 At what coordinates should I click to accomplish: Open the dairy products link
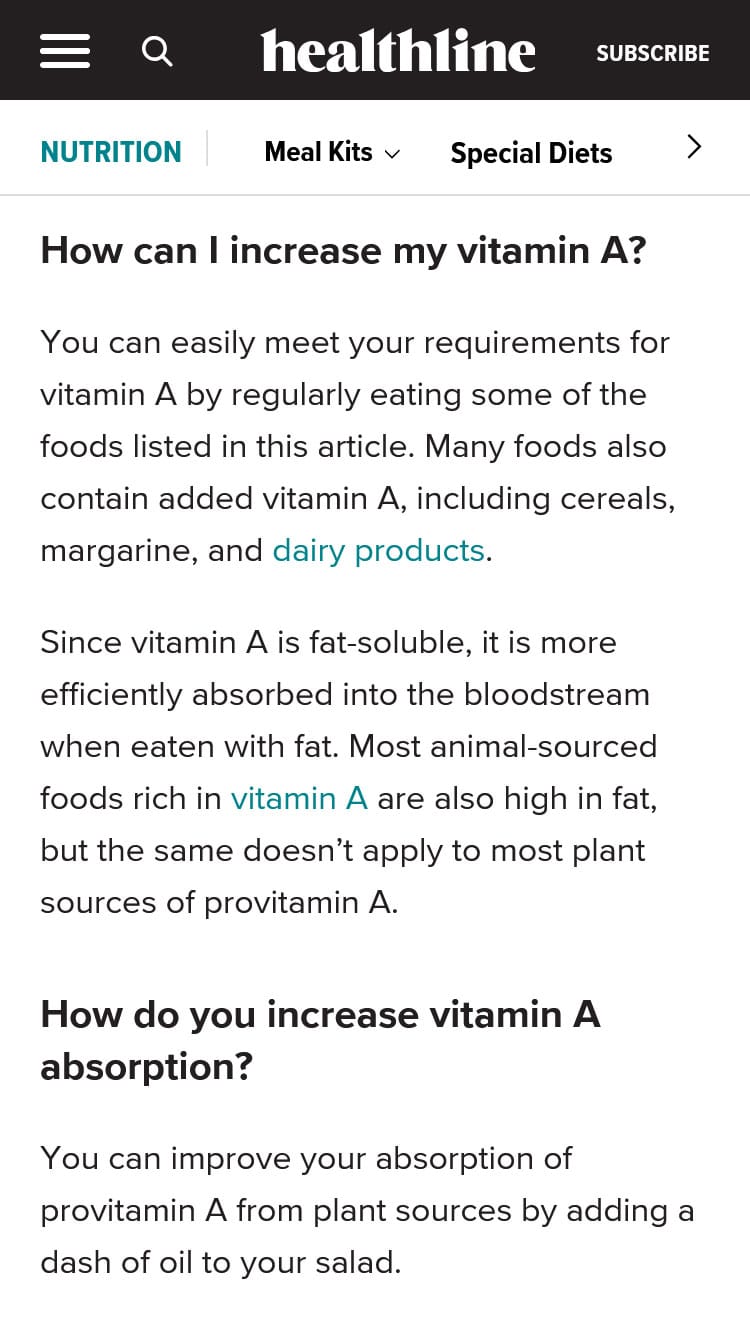(378, 550)
